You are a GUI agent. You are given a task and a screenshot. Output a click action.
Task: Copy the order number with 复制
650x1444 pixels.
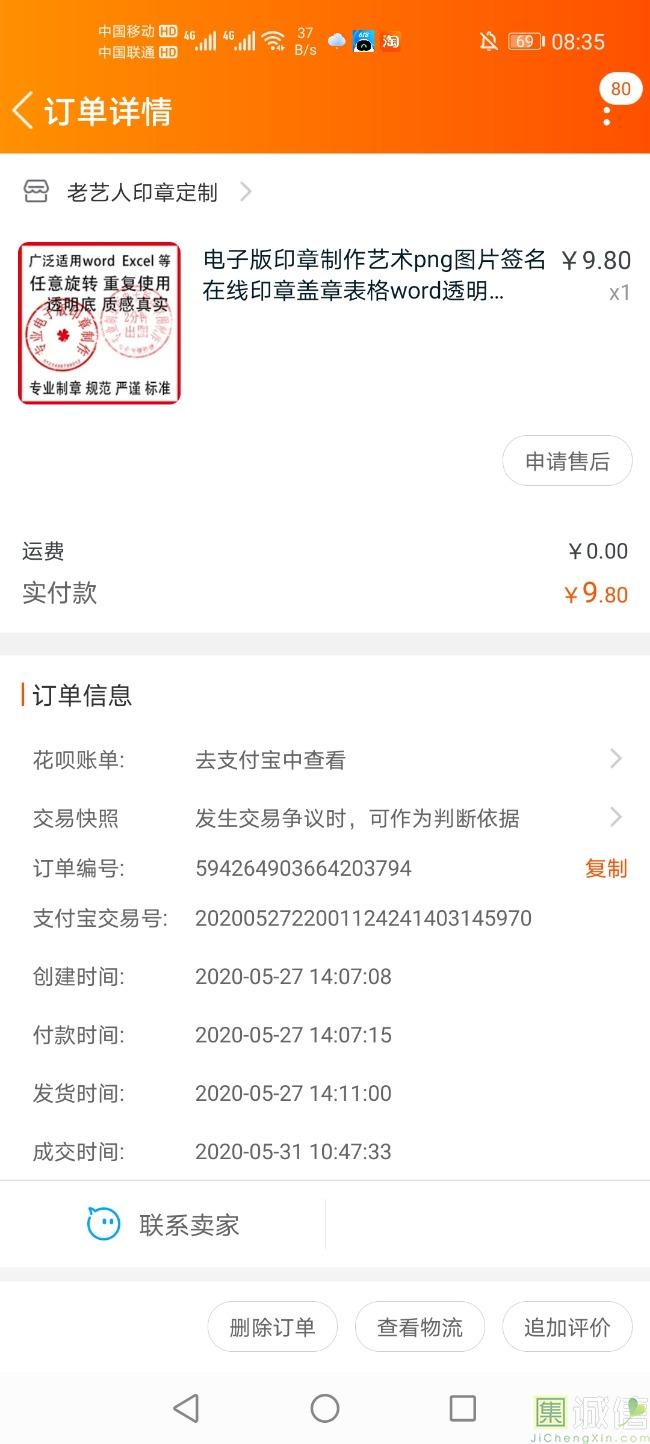click(x=606, y=868)
